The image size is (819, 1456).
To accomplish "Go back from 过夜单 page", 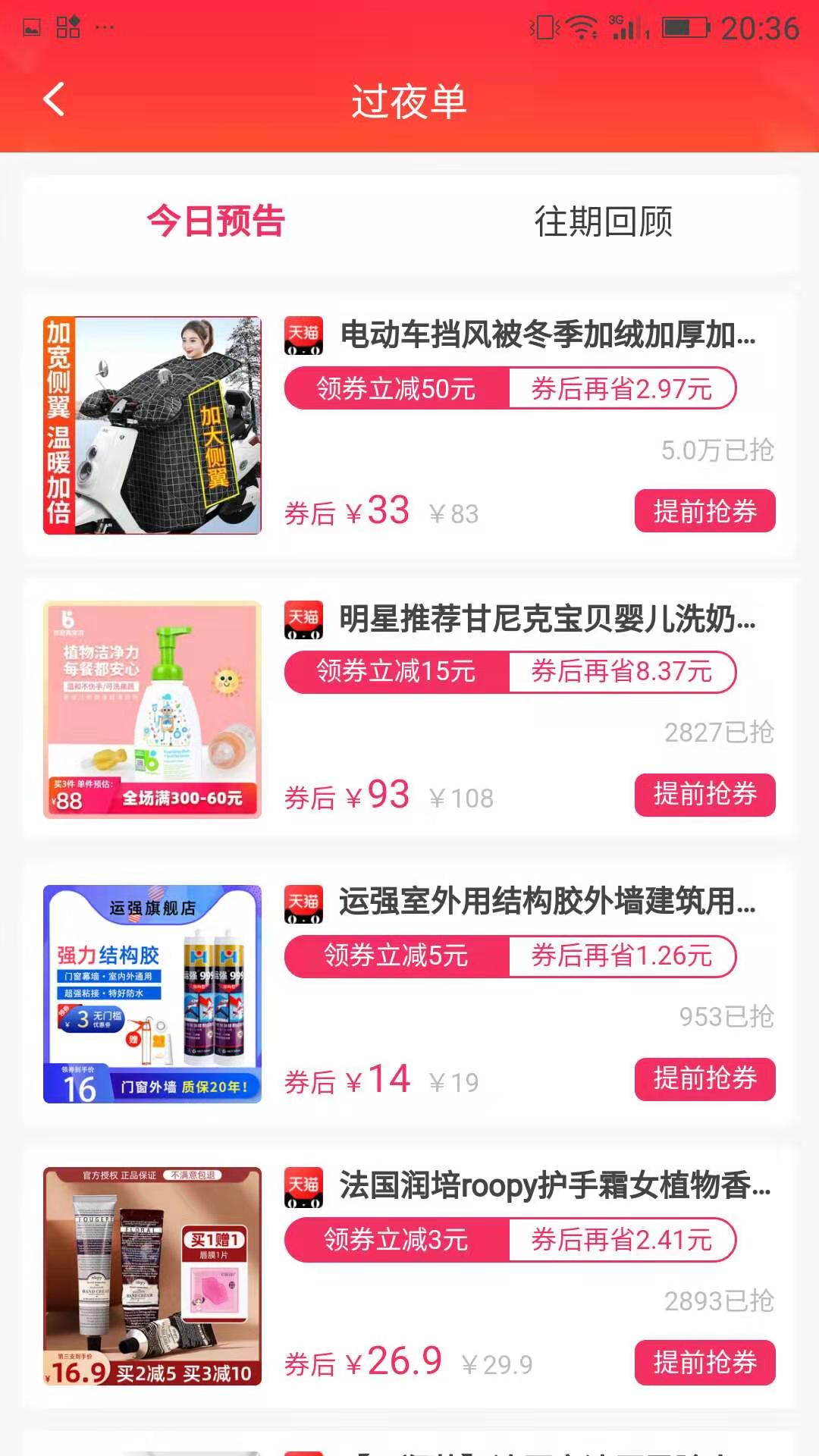I will [54, 100].
